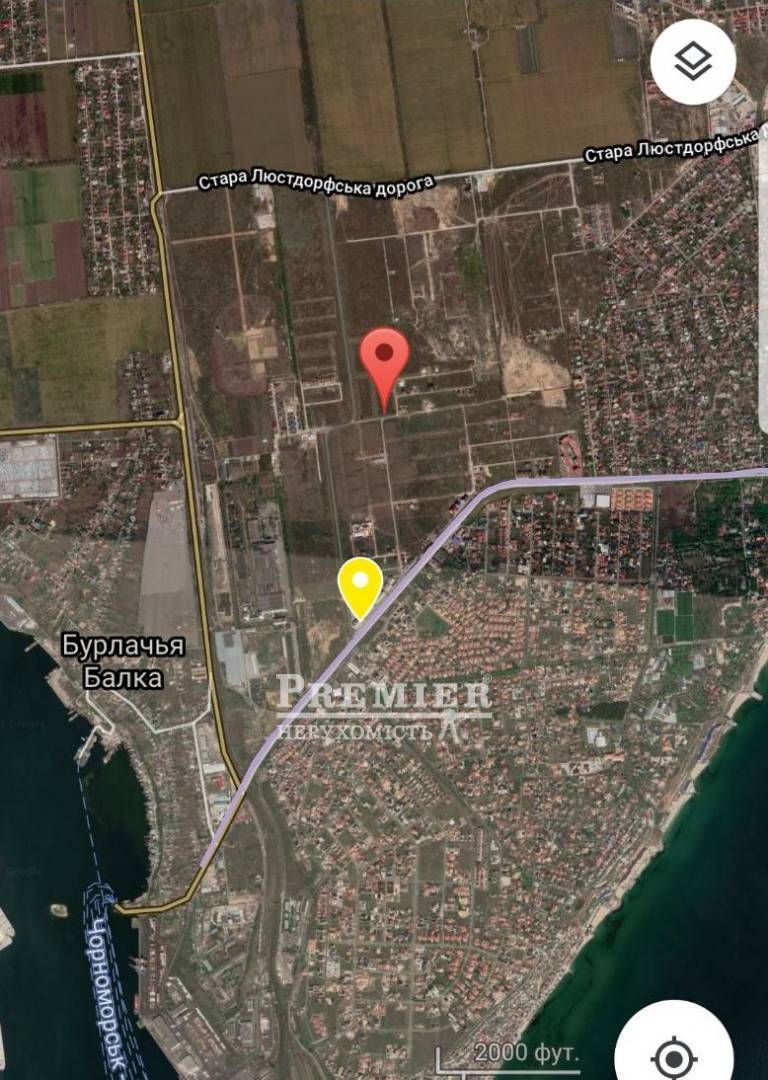The image size is (768, 1080).
Task: Select the yellow map marker
Action: pyautogui.click(x=360, y=584)
